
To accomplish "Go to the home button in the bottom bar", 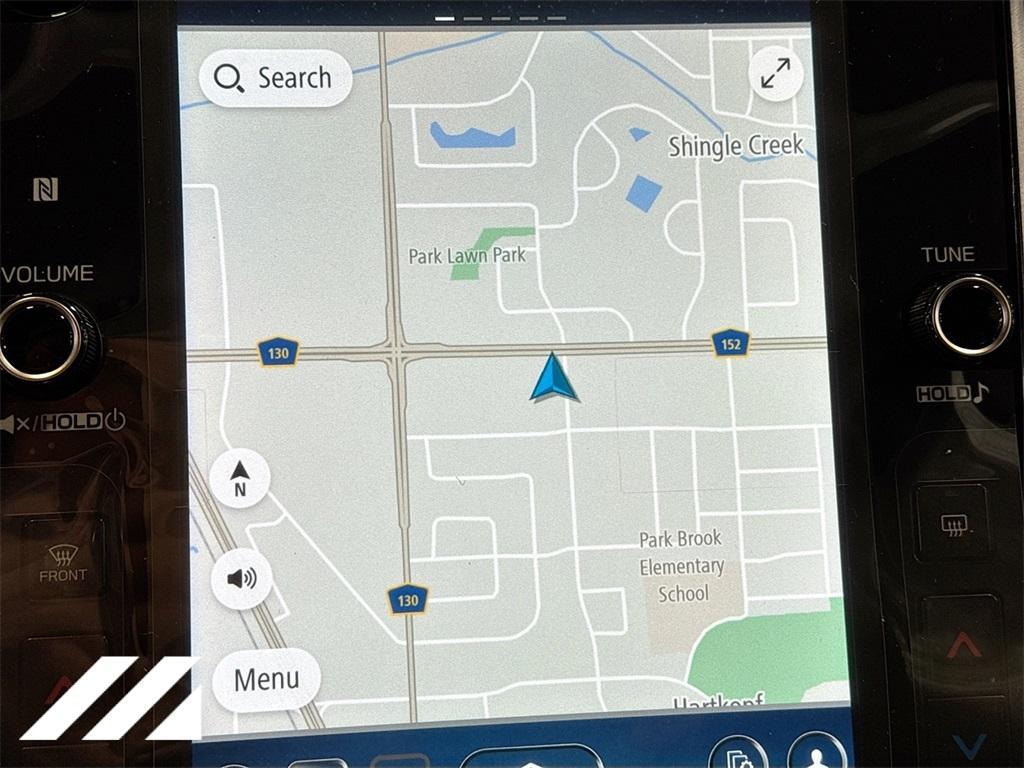I will 530,757.
